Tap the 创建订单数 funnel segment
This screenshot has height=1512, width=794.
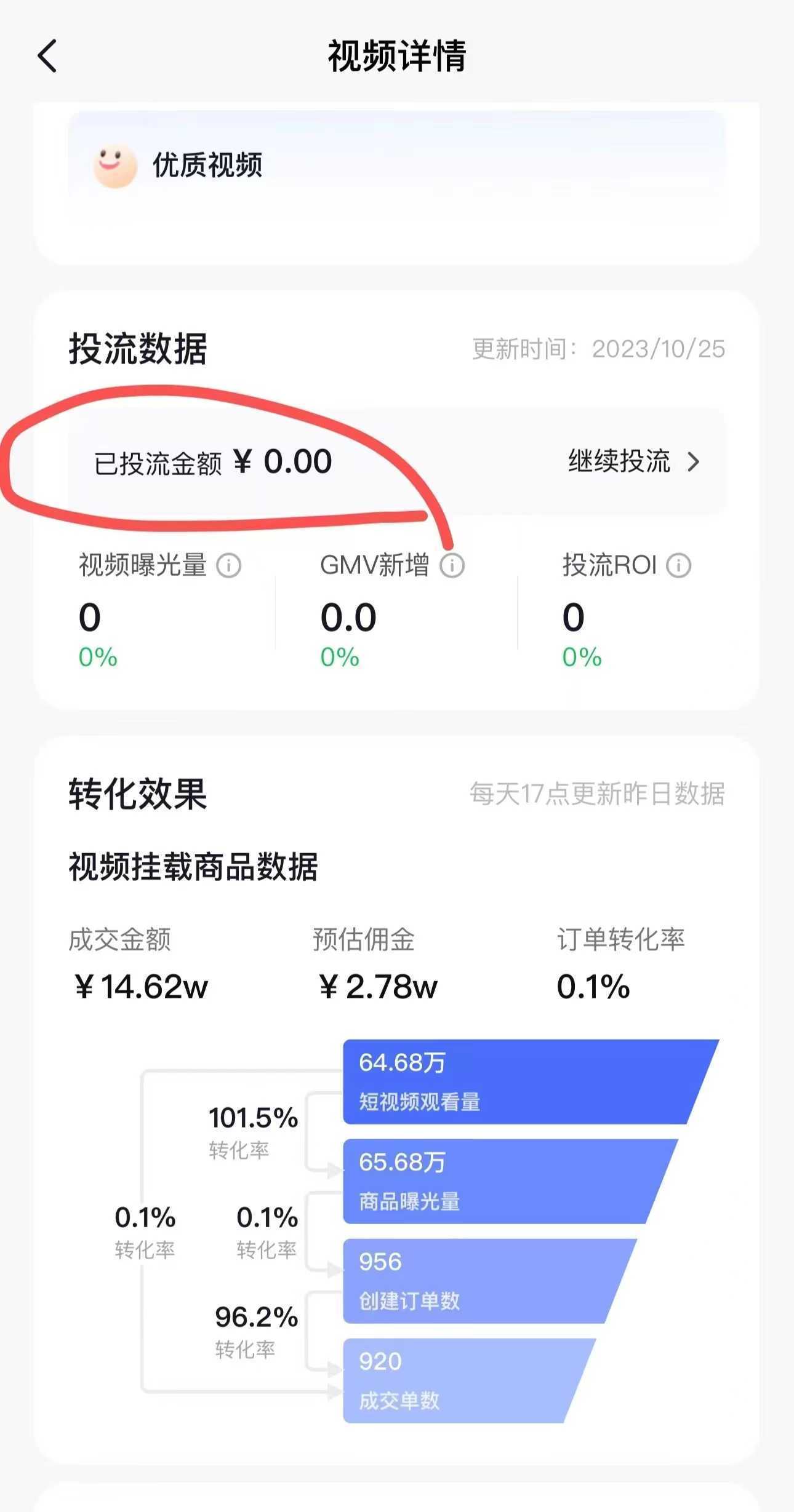tap(492, 1279)
